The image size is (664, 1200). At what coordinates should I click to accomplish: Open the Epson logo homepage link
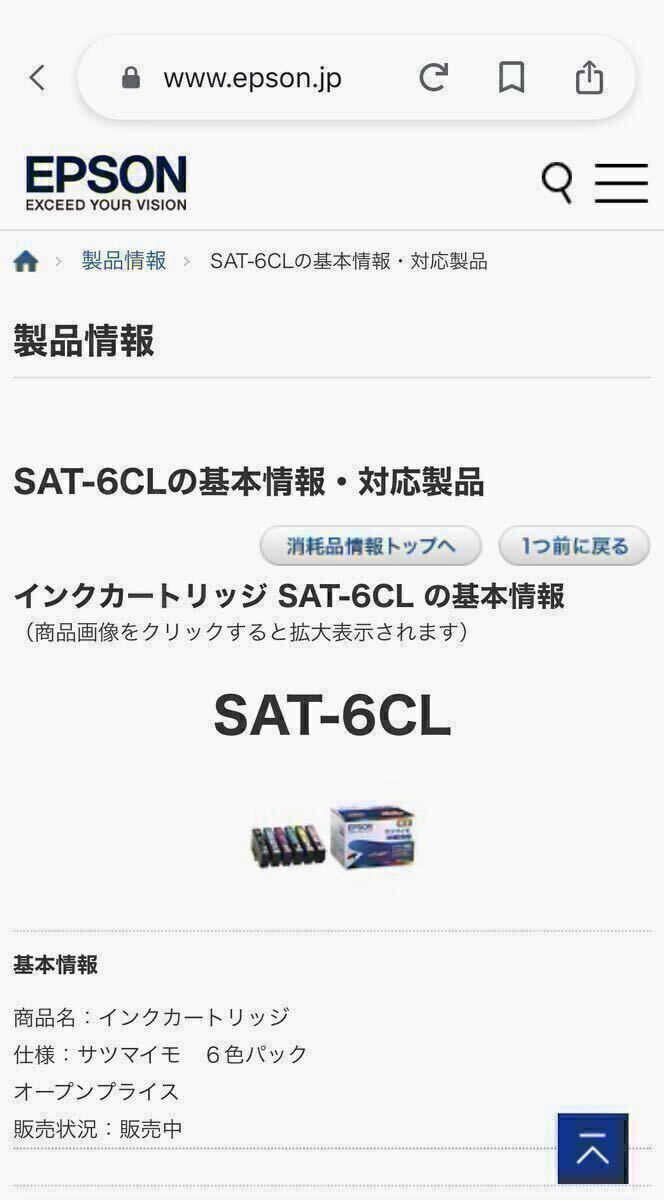click(106, 182)
